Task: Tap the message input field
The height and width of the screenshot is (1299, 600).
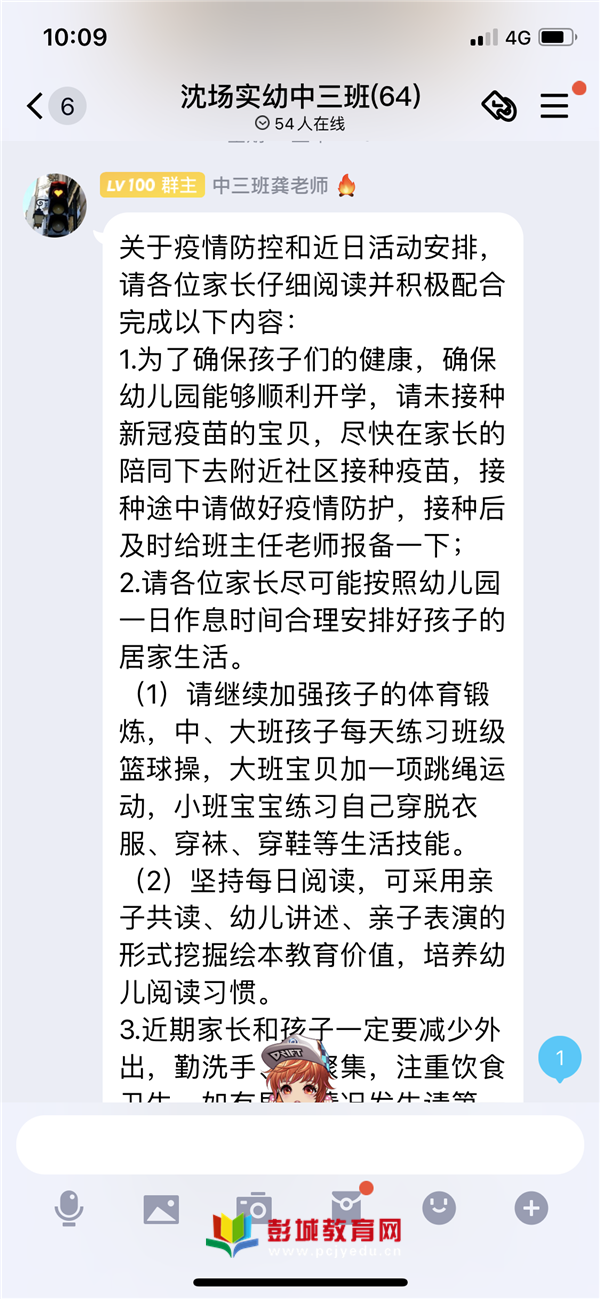Action: [x=300, y=1145]
